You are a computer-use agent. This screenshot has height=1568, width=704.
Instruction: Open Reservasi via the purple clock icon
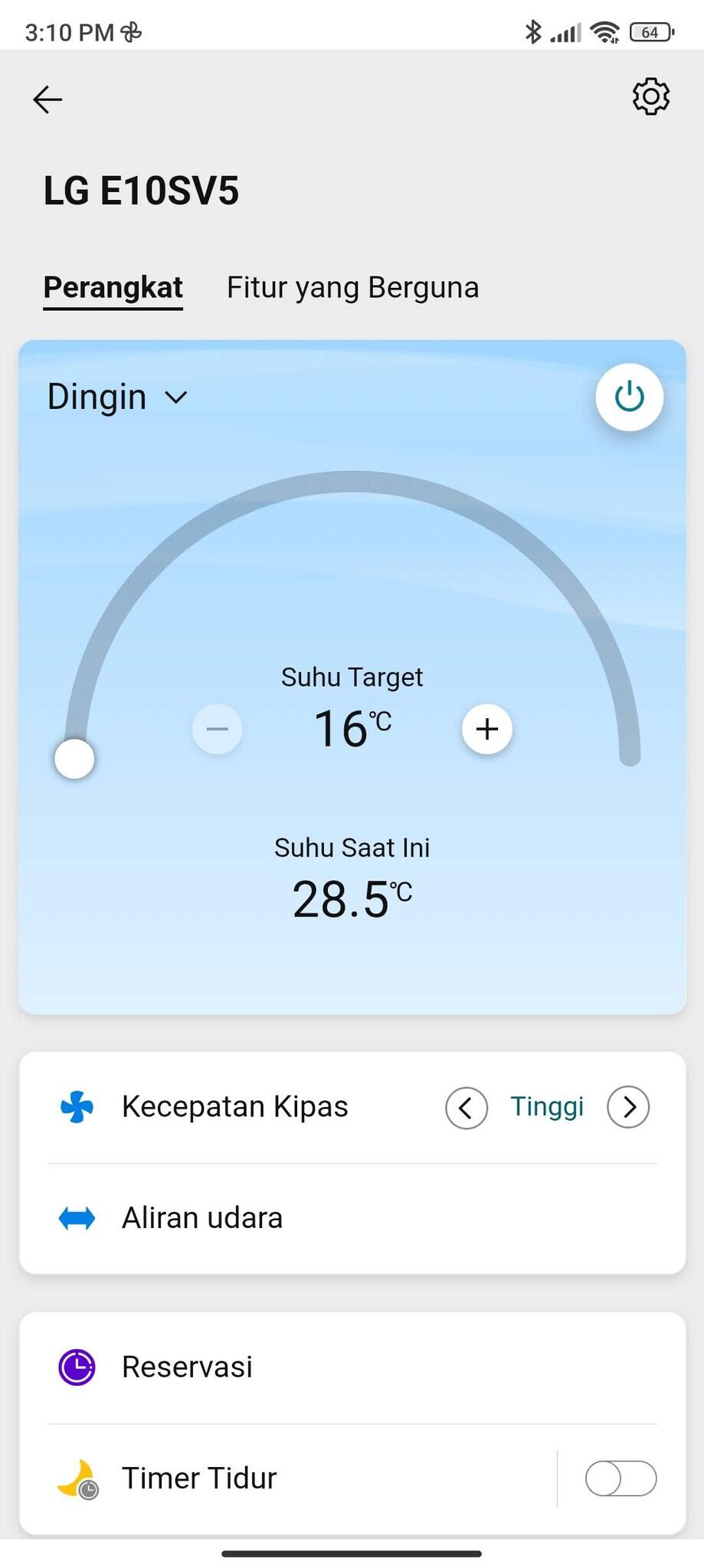(76, 1367)
